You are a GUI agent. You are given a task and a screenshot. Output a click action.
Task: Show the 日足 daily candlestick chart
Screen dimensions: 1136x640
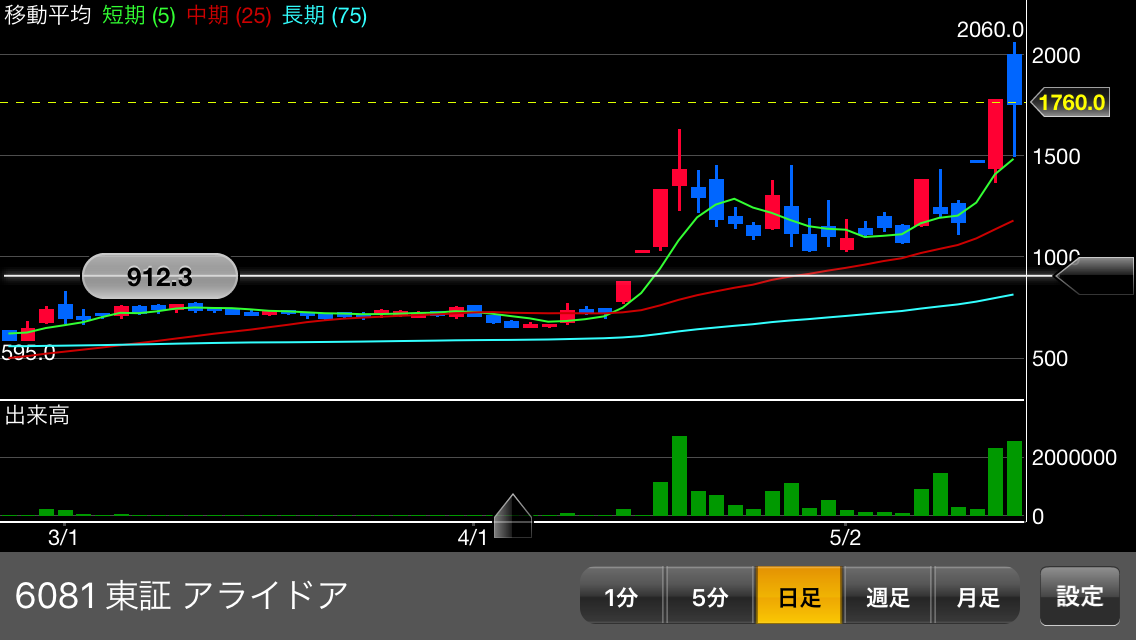tap(799, 596)
